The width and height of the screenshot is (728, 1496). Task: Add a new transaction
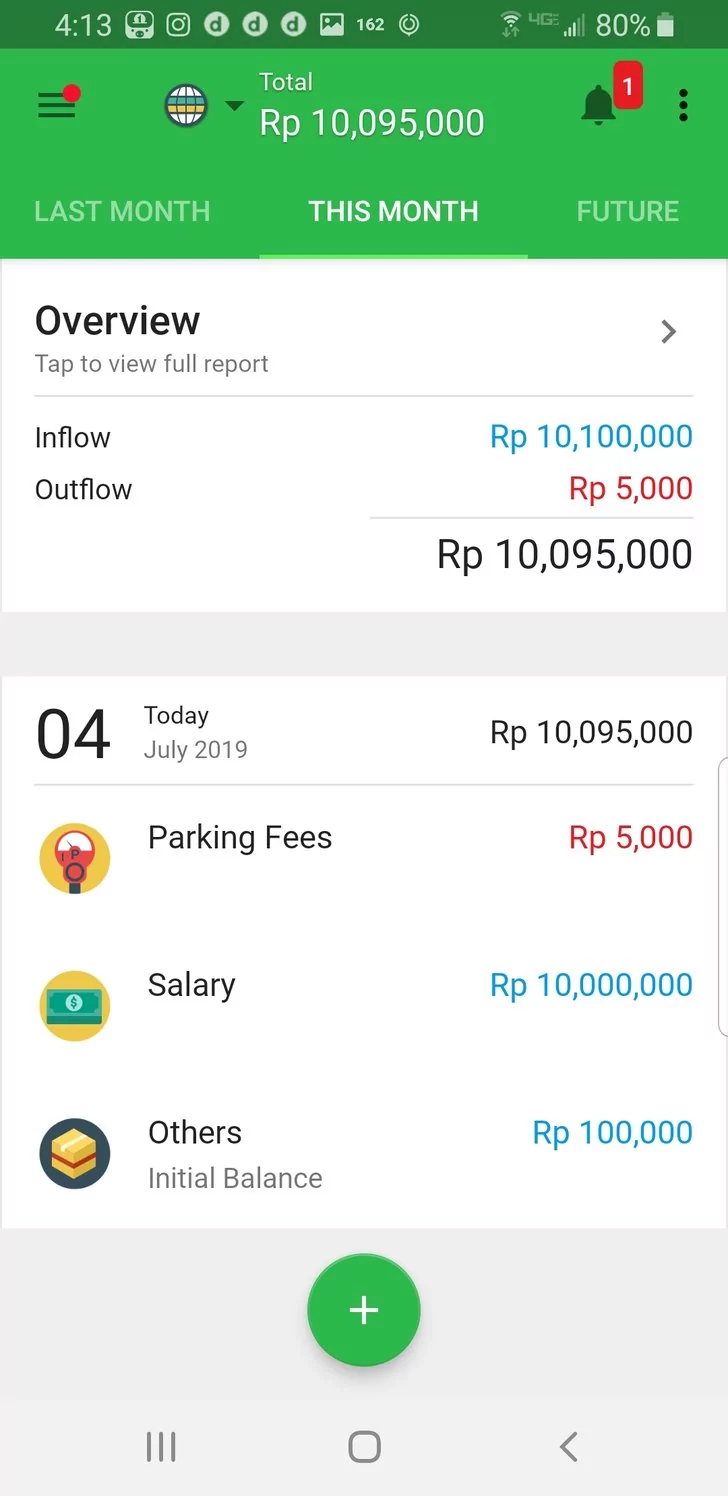(x=364, y=1310)
